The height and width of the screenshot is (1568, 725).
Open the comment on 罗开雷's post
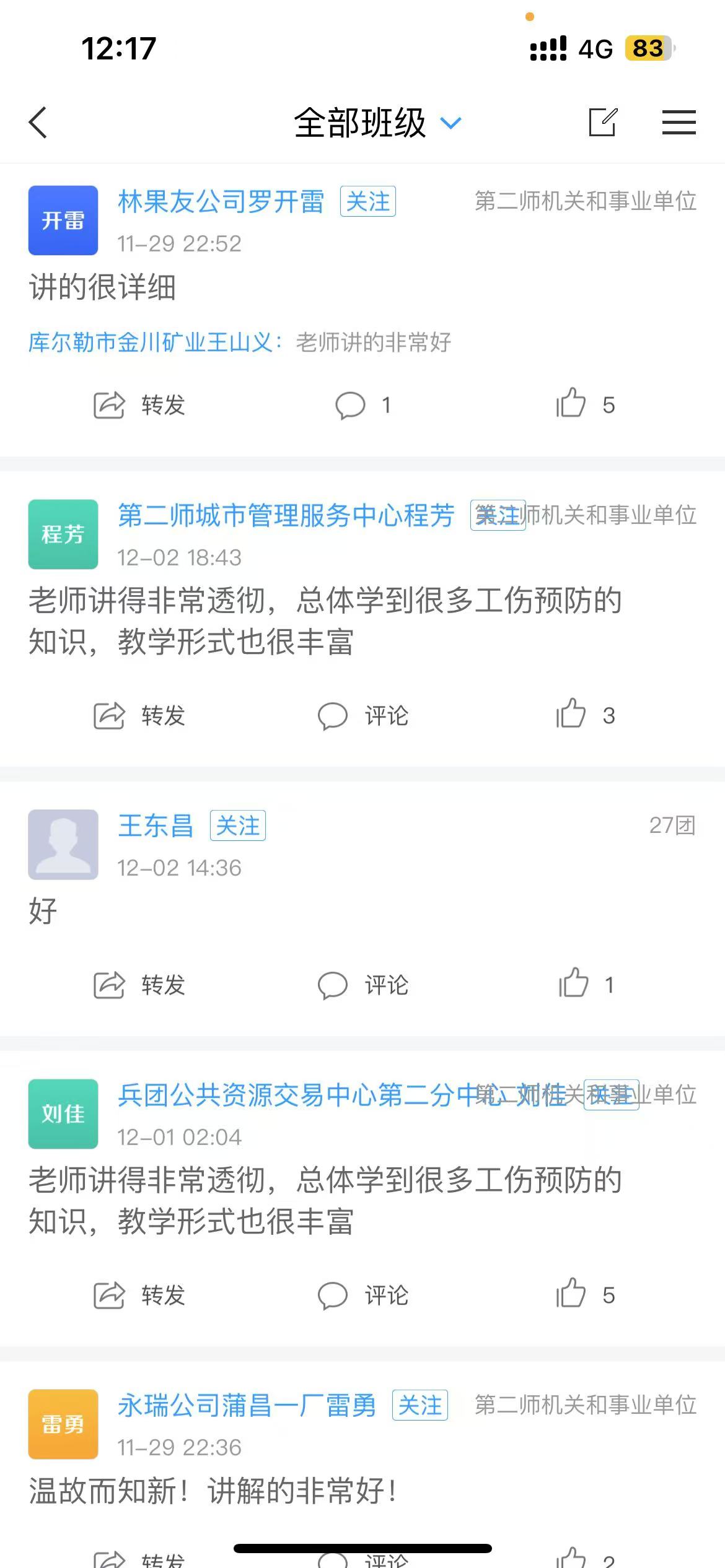362,405
